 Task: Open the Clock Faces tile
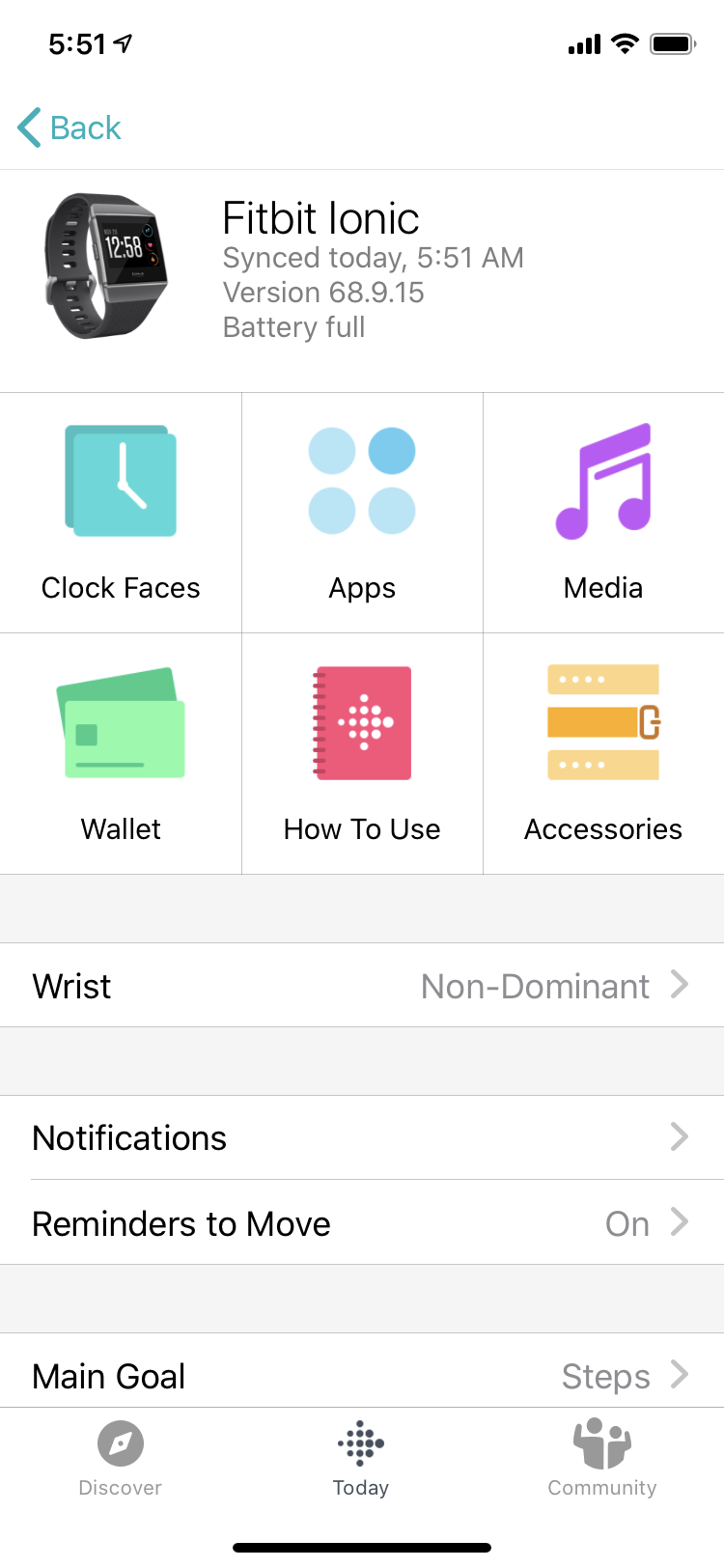coord(121,513)
